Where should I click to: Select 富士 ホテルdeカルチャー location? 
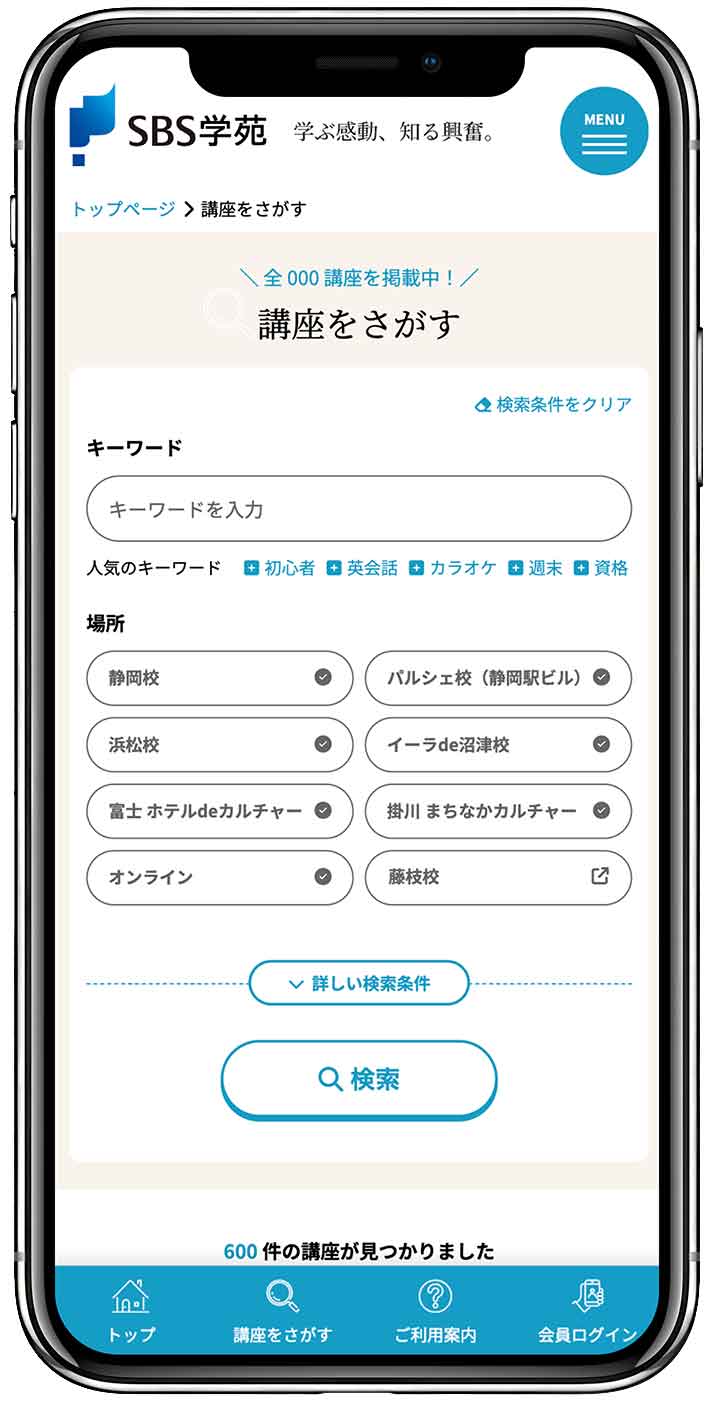pyautogui.click(x=220, y=810)
